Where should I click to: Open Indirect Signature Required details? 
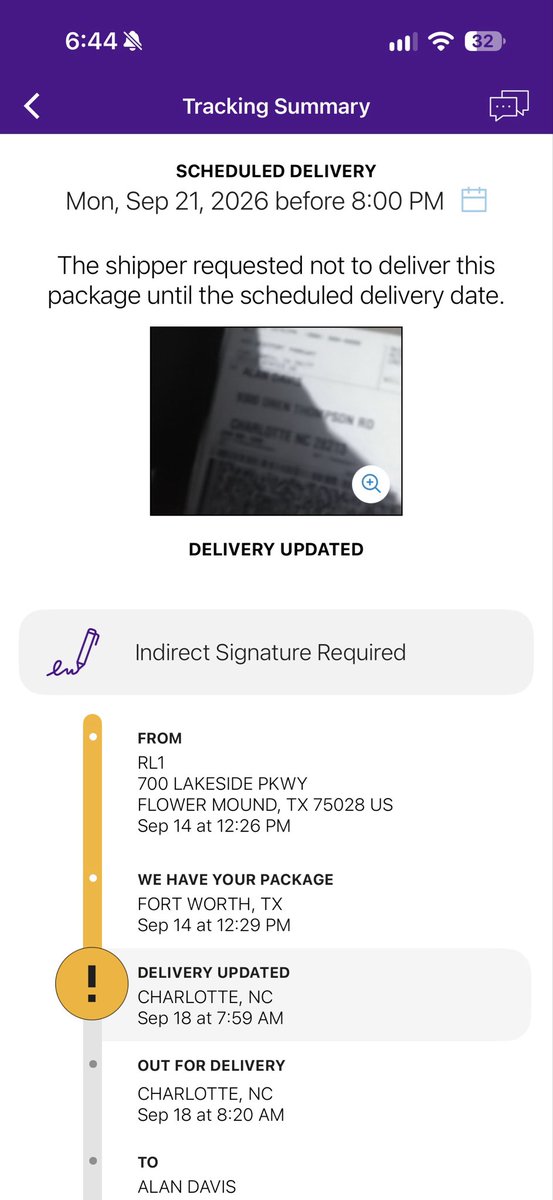click(x=276, y=652)
